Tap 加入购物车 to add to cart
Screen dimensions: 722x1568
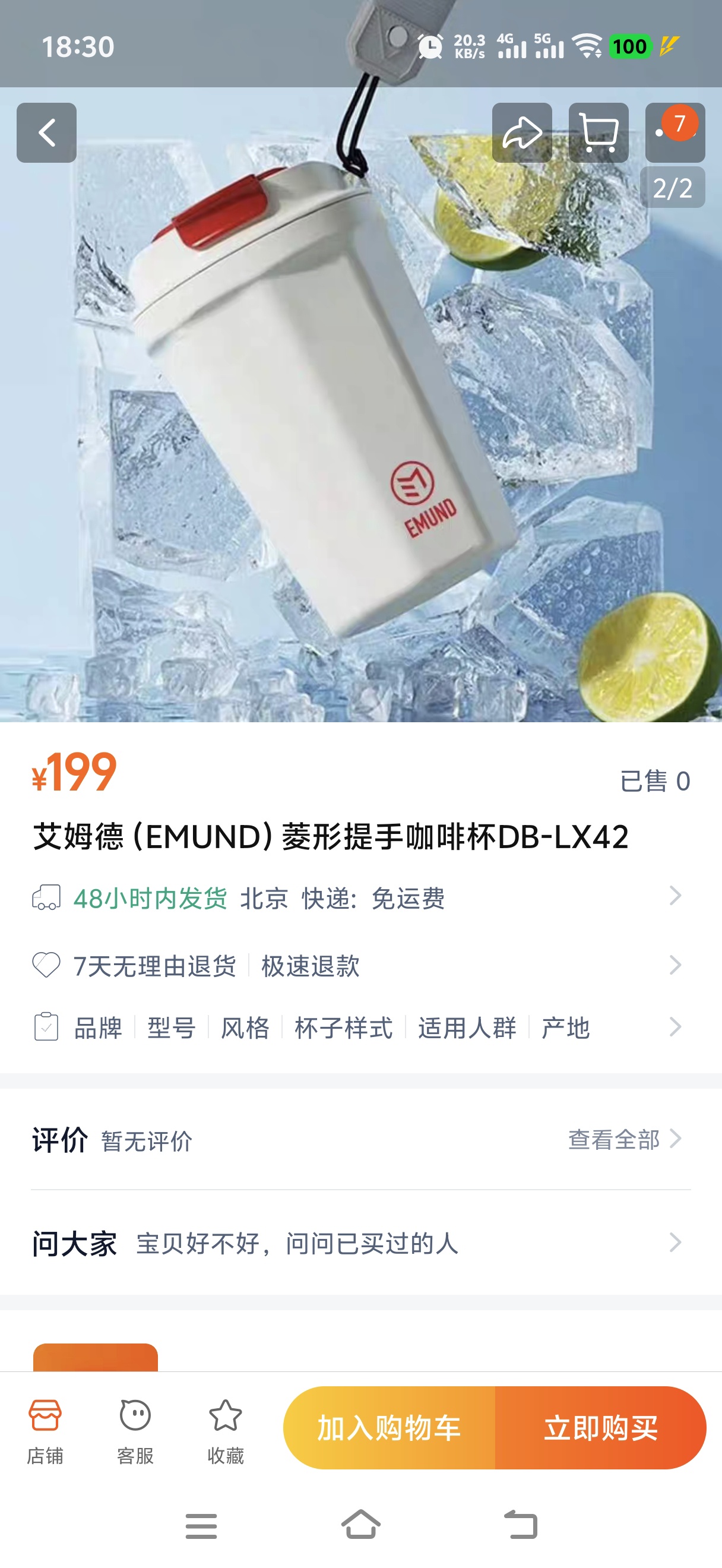coord(389,1428)
